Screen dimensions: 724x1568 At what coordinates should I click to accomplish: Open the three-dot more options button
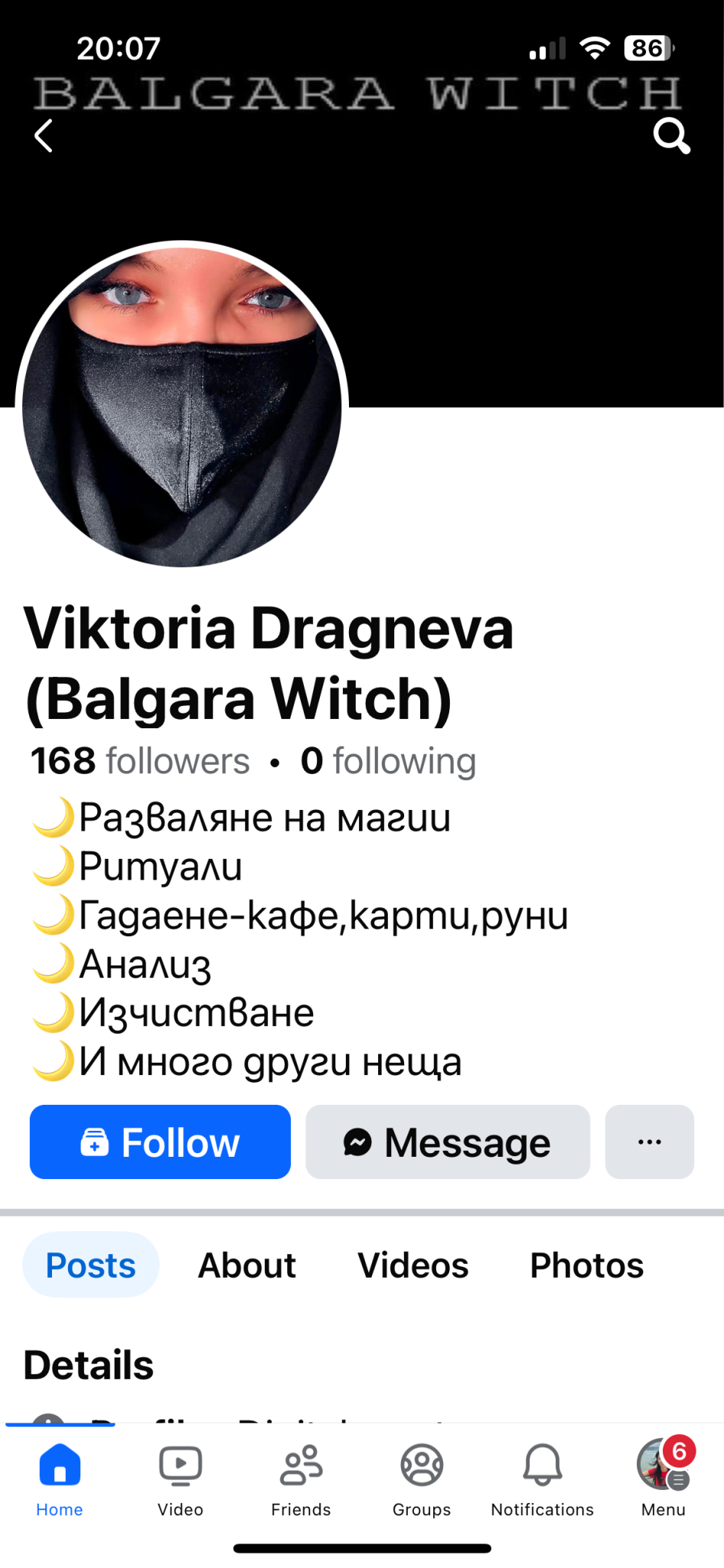click(649, 1142)
